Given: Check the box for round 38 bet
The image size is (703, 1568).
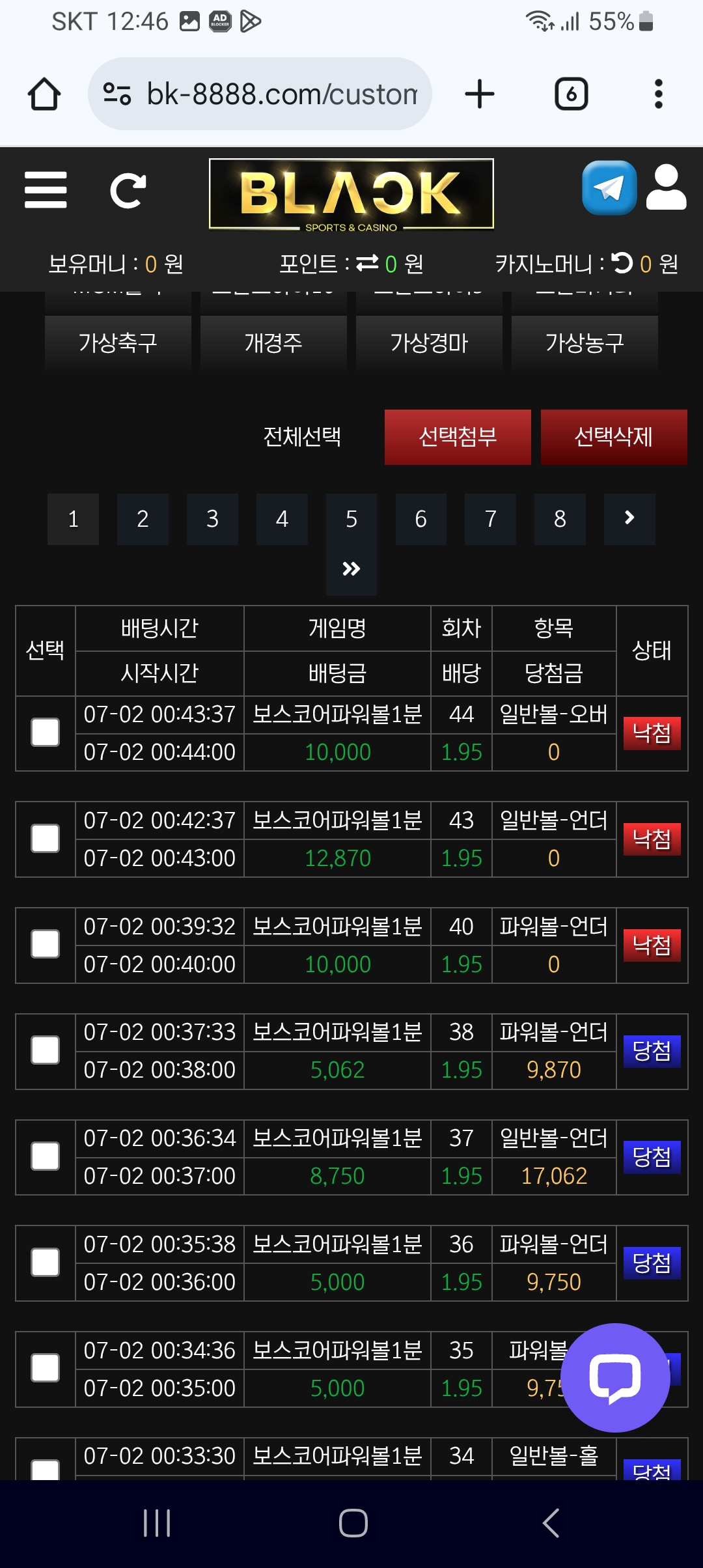Looking at the screenshot, I should [46, 1050].
